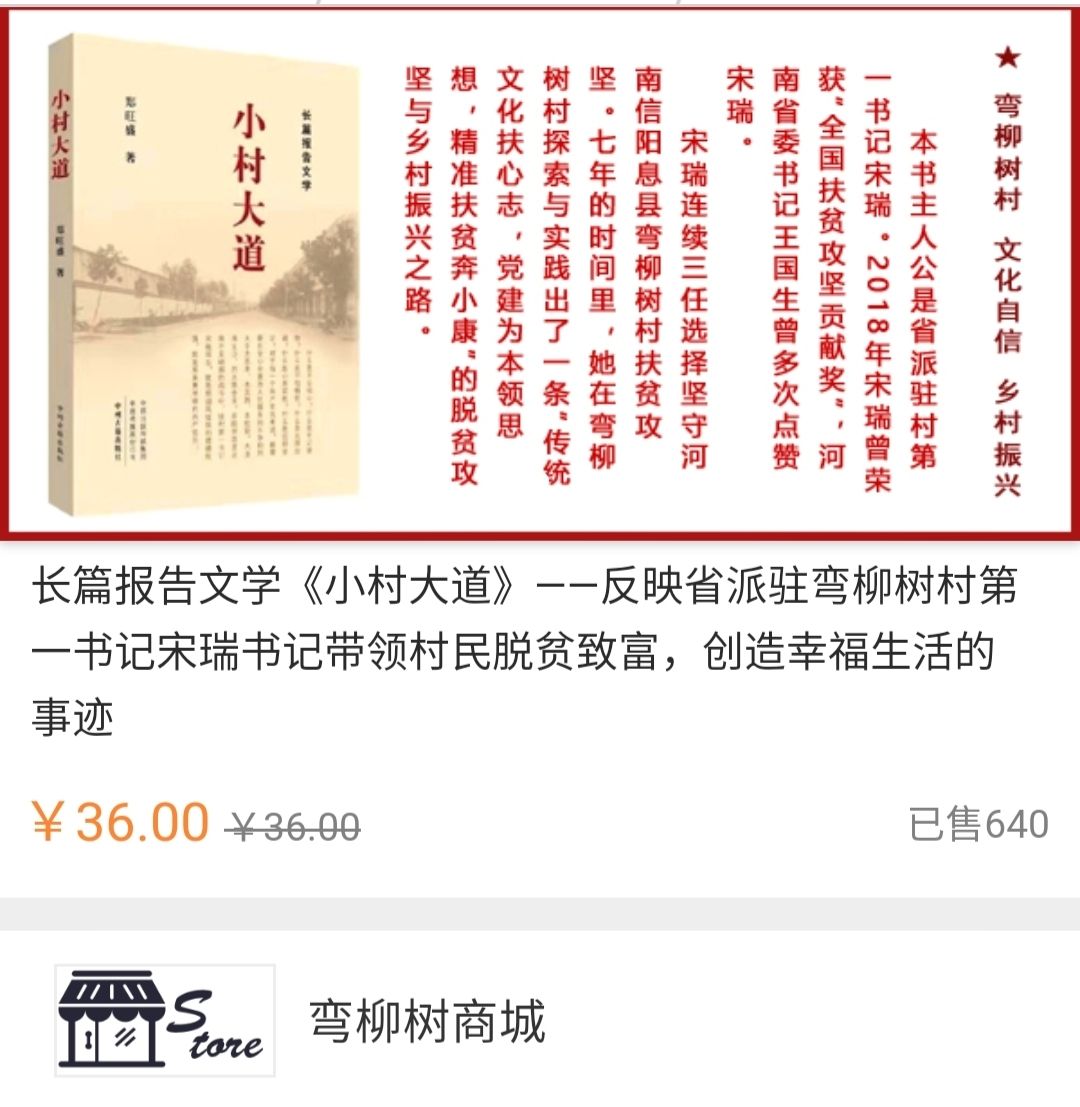This screenshot has height=1107, width=1080.
Task: Open the 小村大道 book product image
Action: 540,272
